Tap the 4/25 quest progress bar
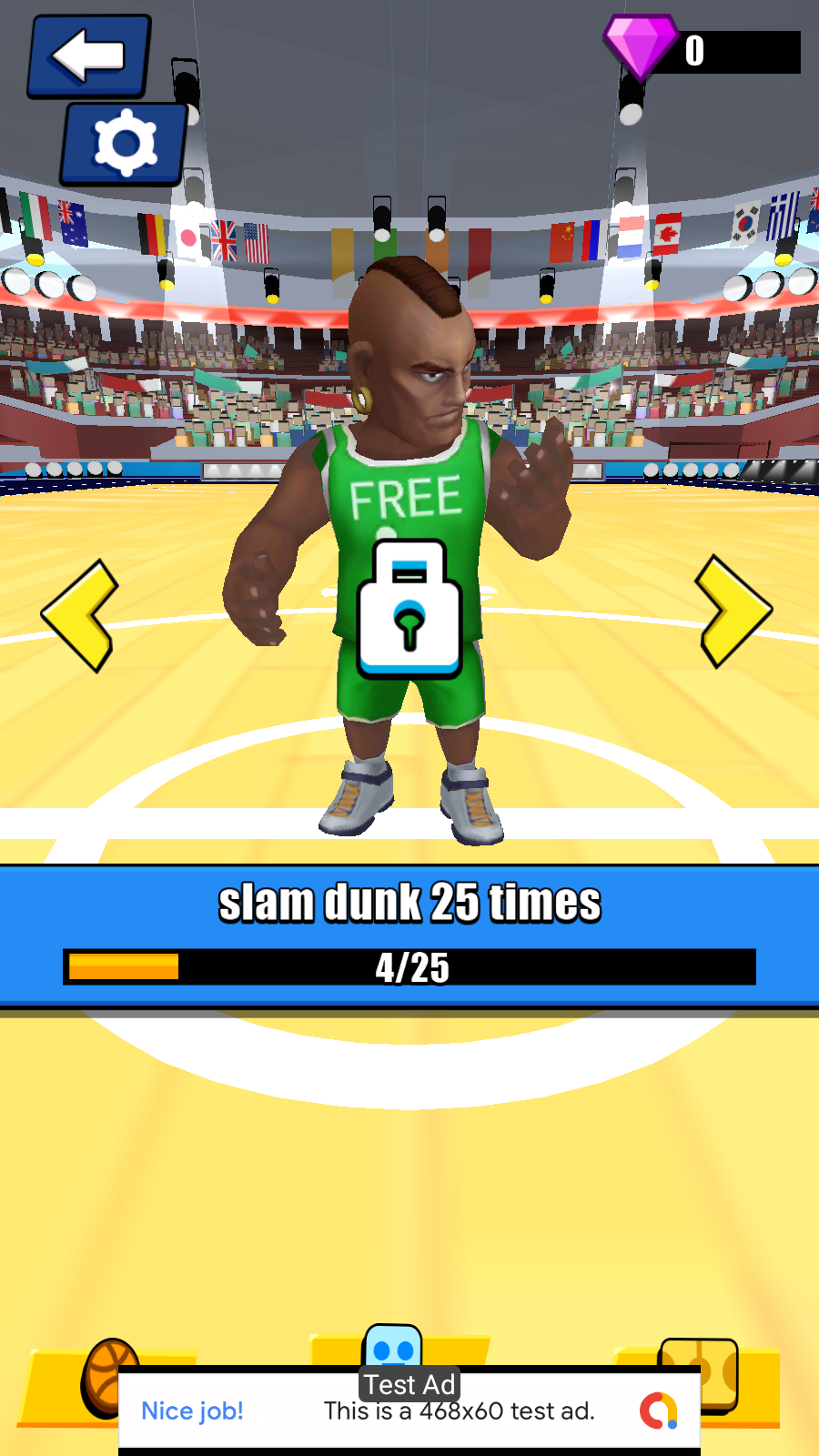This screenshot has width=819, height=1456. [x=408, y=967]
